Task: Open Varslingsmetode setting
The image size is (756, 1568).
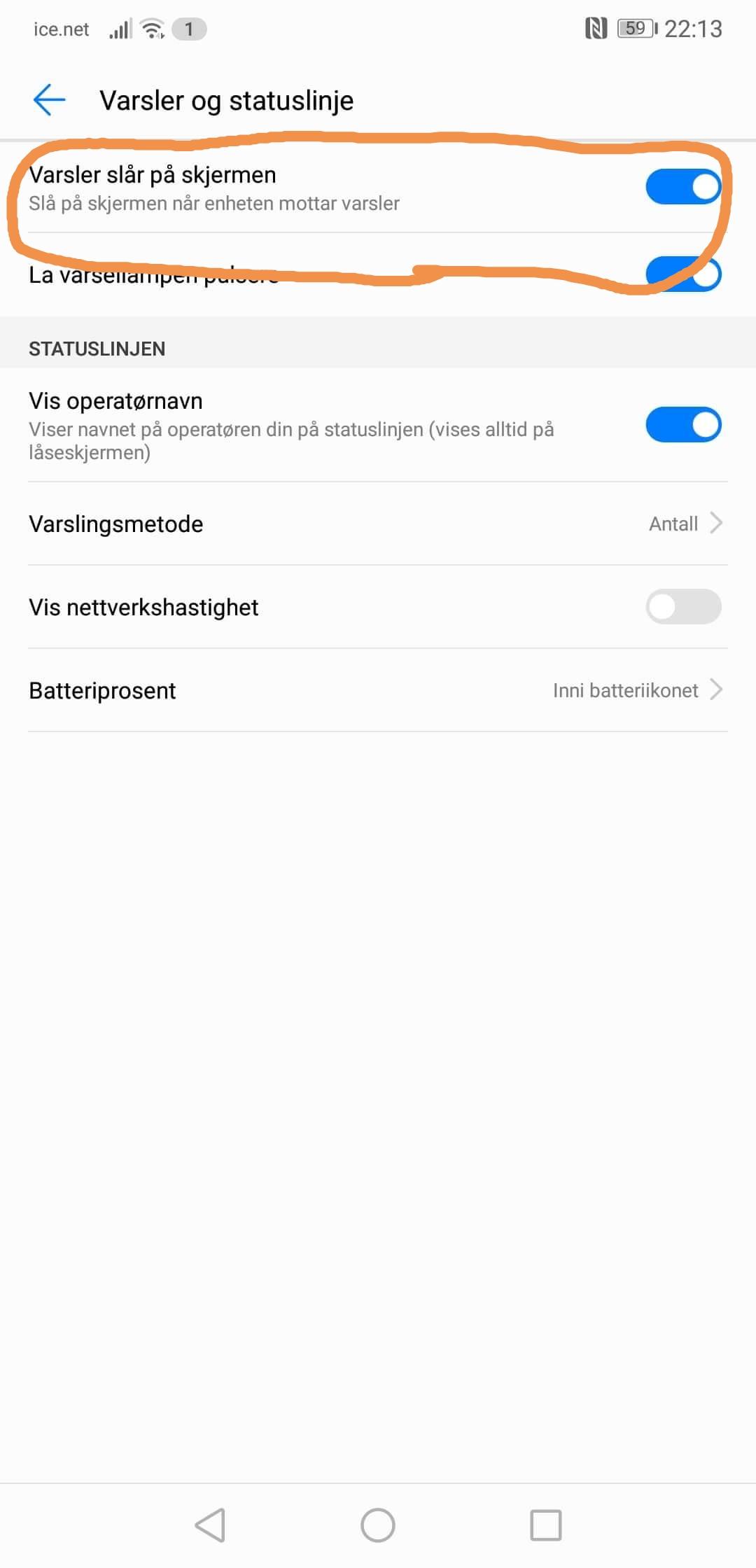Action: point(378,524)
